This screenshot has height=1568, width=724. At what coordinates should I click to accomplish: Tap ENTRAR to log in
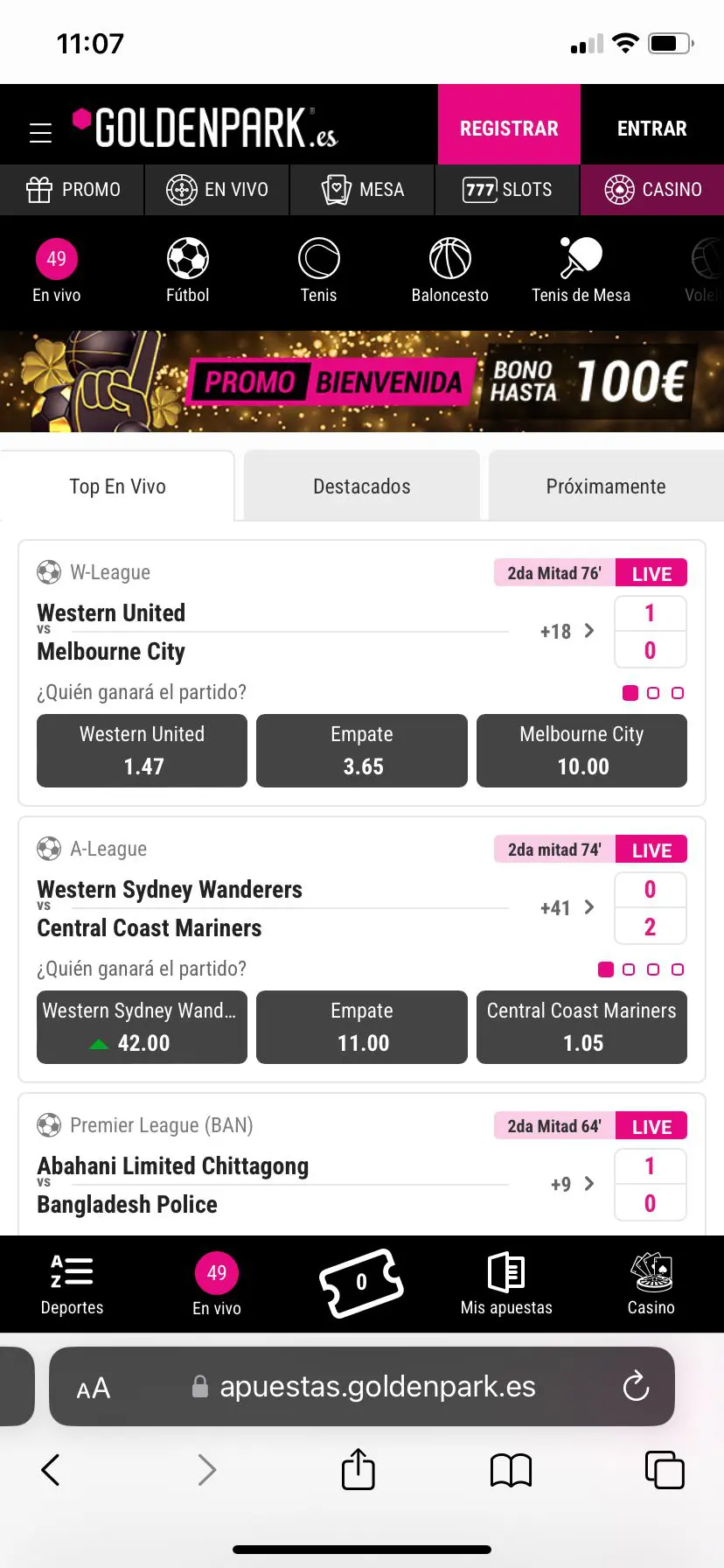coord(651,128)
